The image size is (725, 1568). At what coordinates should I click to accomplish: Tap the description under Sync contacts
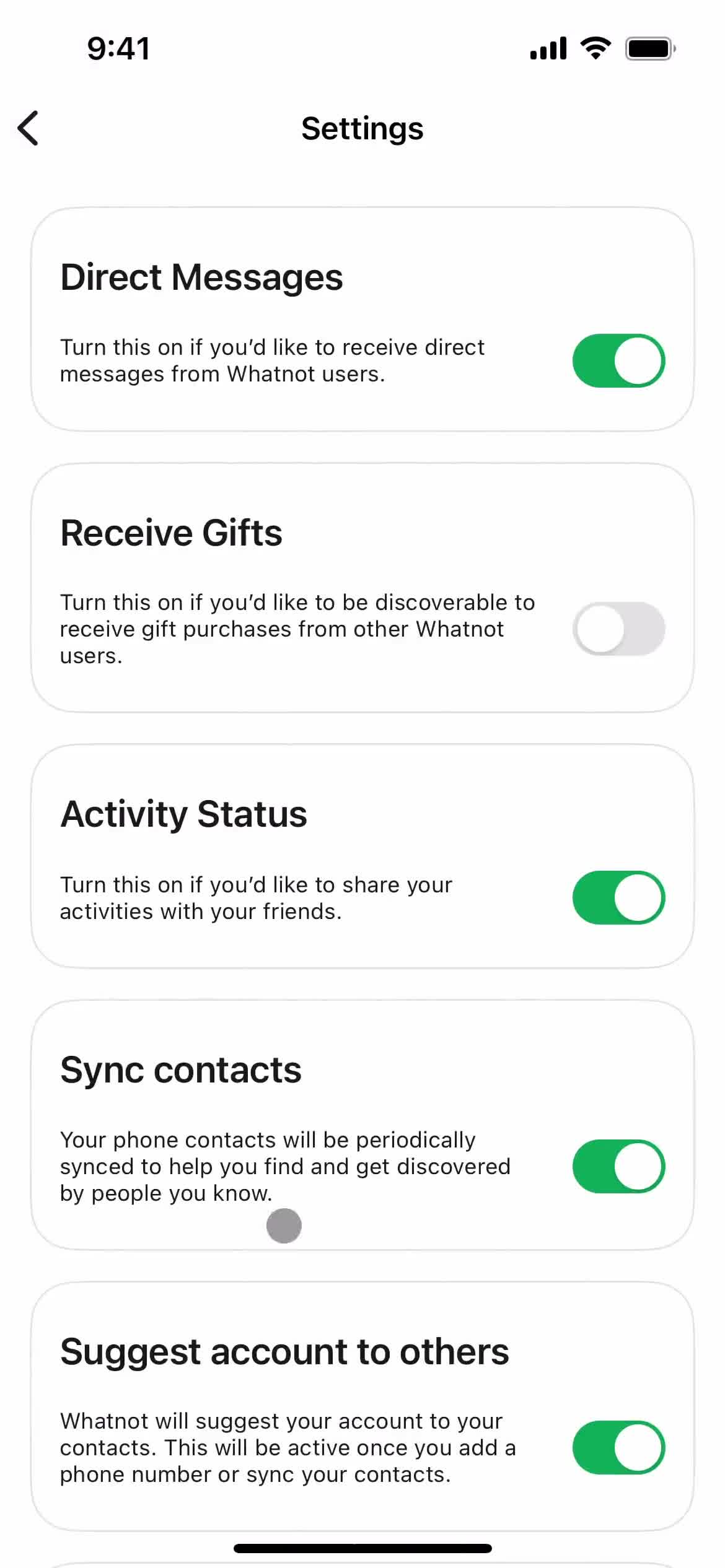pyautogui.click(x=285, y=1166)
